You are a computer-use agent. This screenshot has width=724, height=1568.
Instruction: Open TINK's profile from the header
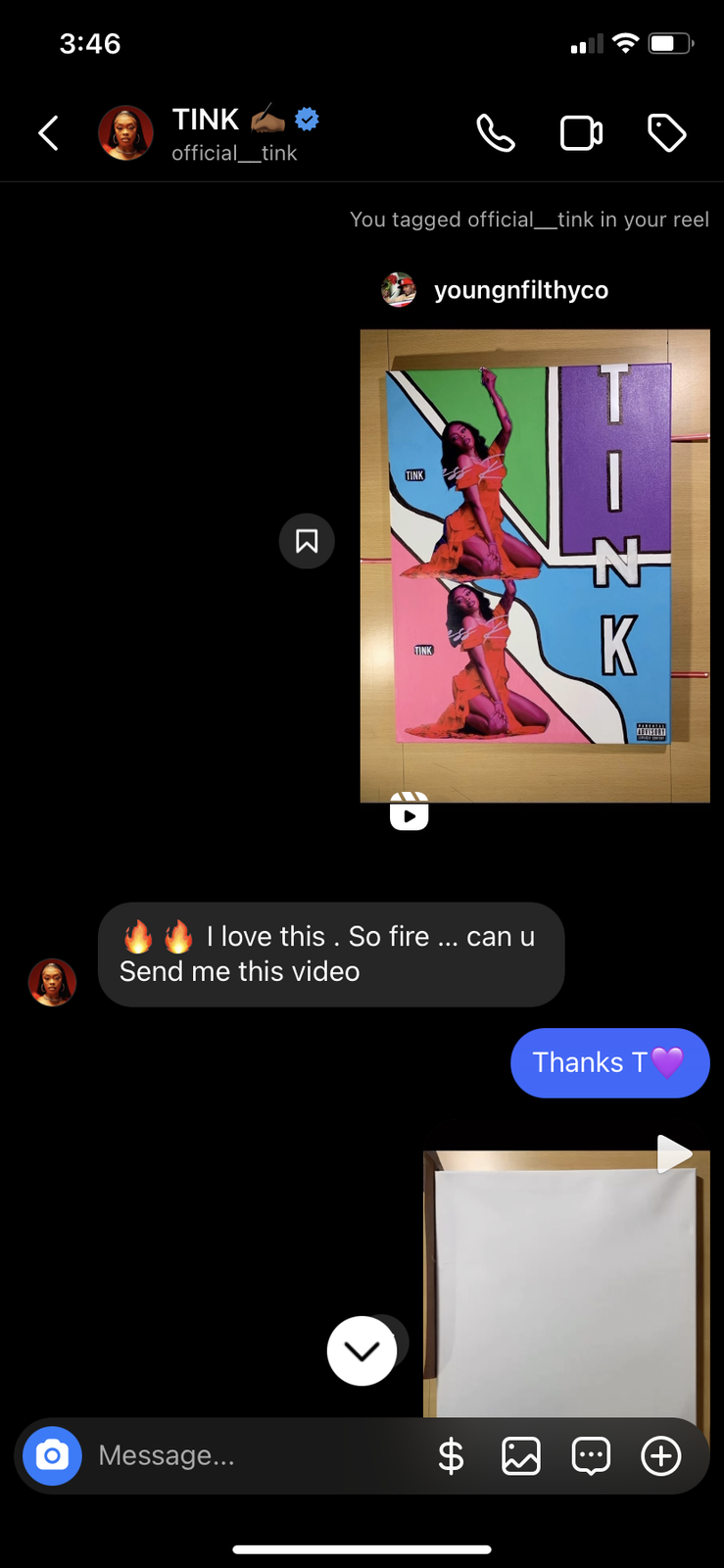[206, 133]
